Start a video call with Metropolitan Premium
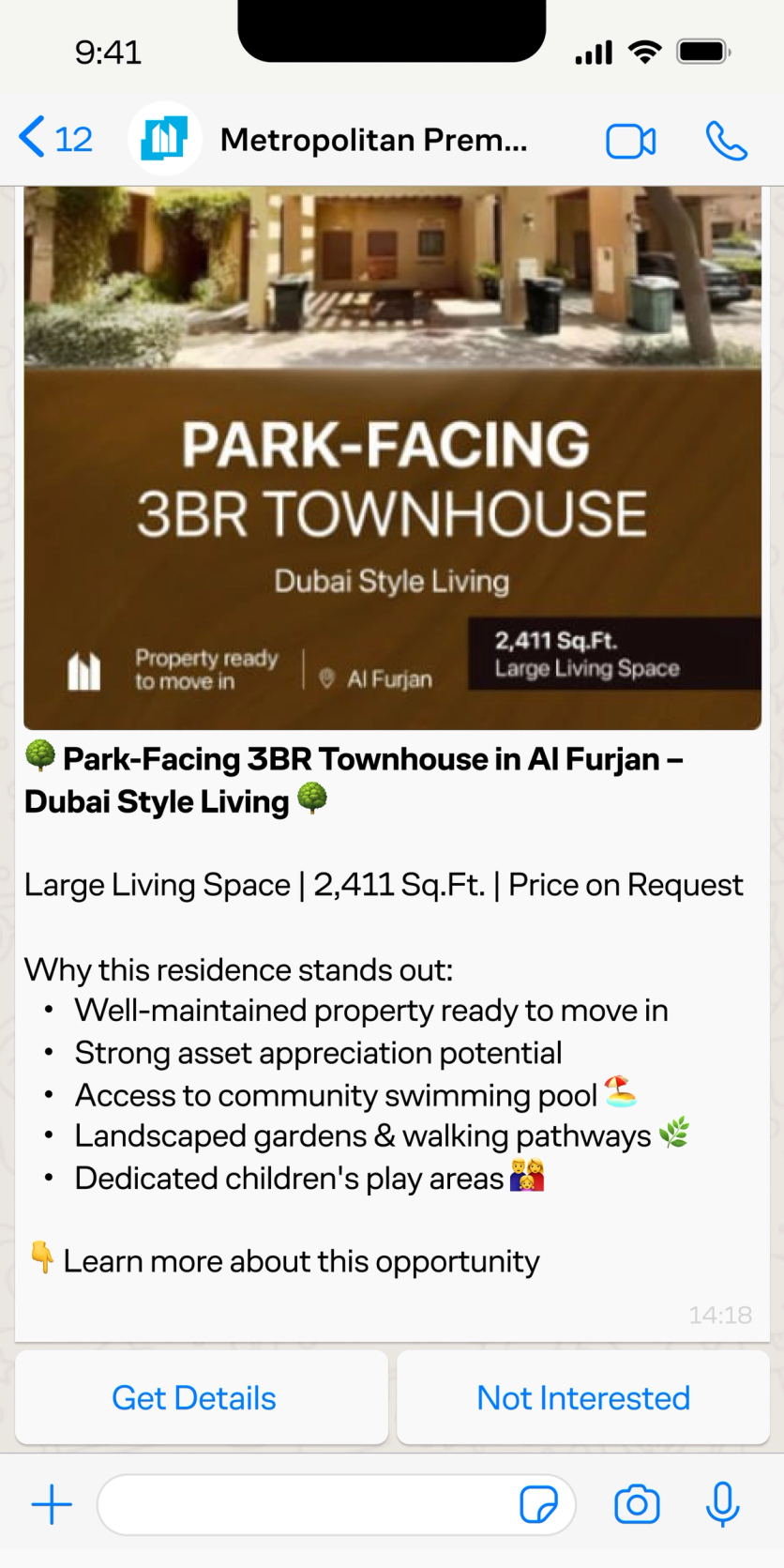 630,142
